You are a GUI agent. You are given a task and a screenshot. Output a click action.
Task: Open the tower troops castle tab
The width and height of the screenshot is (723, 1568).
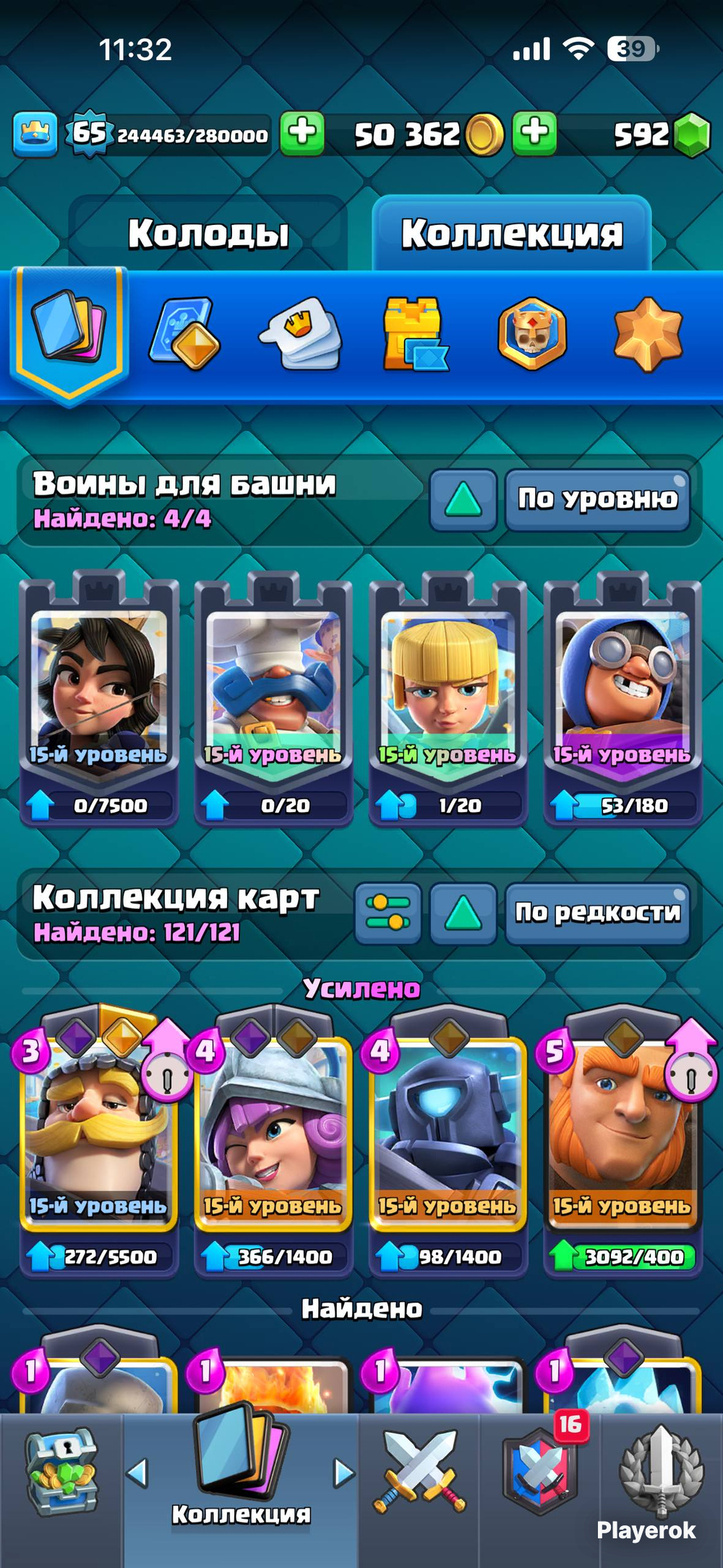pos(415,334)
